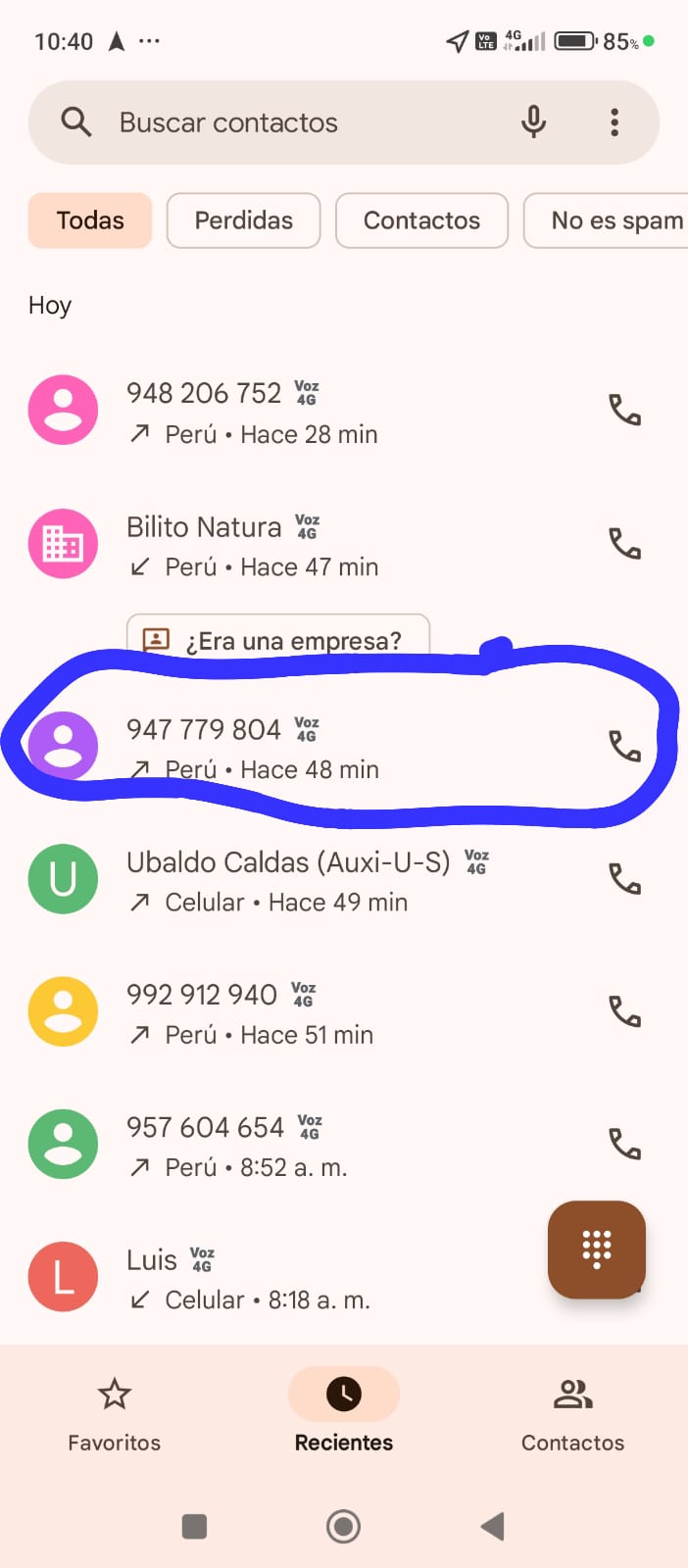Screen dimensions: 688x1568
Task: Call back Bilito Natura
Action: pos(624,543)
